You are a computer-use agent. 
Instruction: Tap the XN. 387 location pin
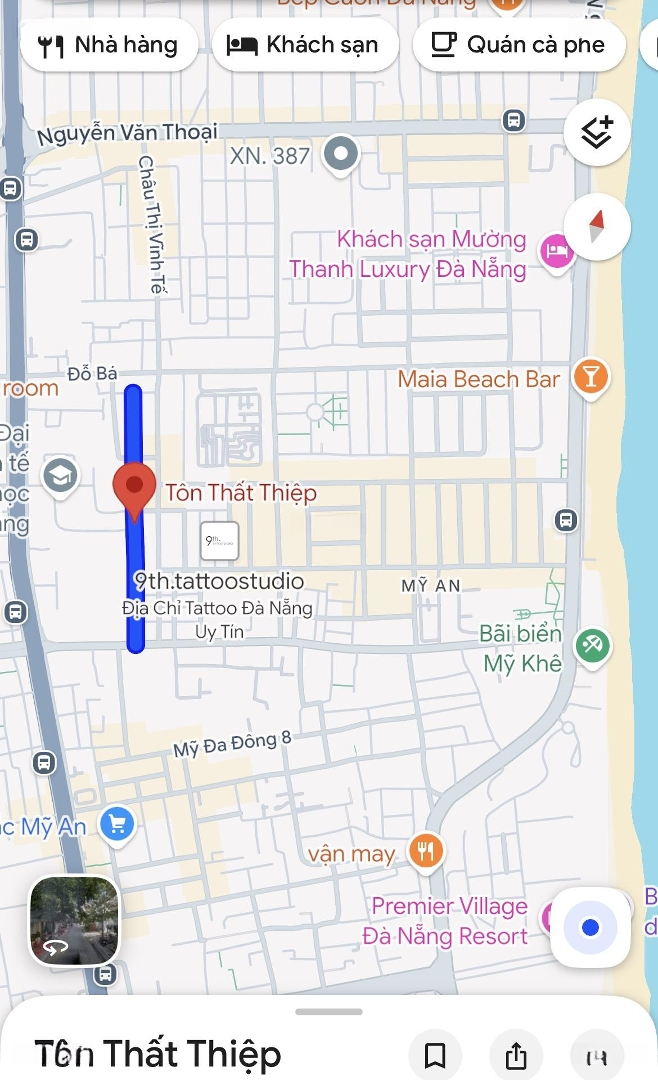(343, 155)
